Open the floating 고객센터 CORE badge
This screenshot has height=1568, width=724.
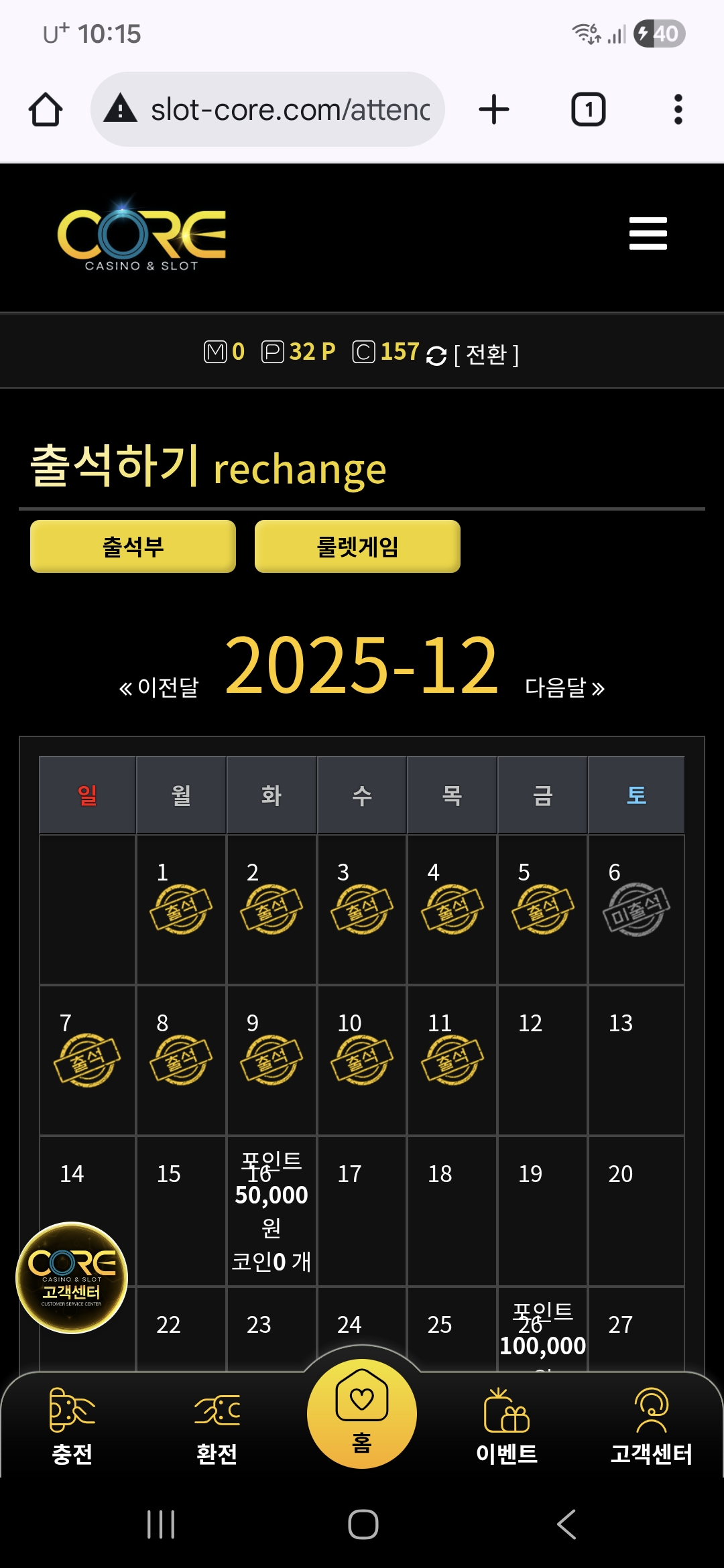point(72,1277)
